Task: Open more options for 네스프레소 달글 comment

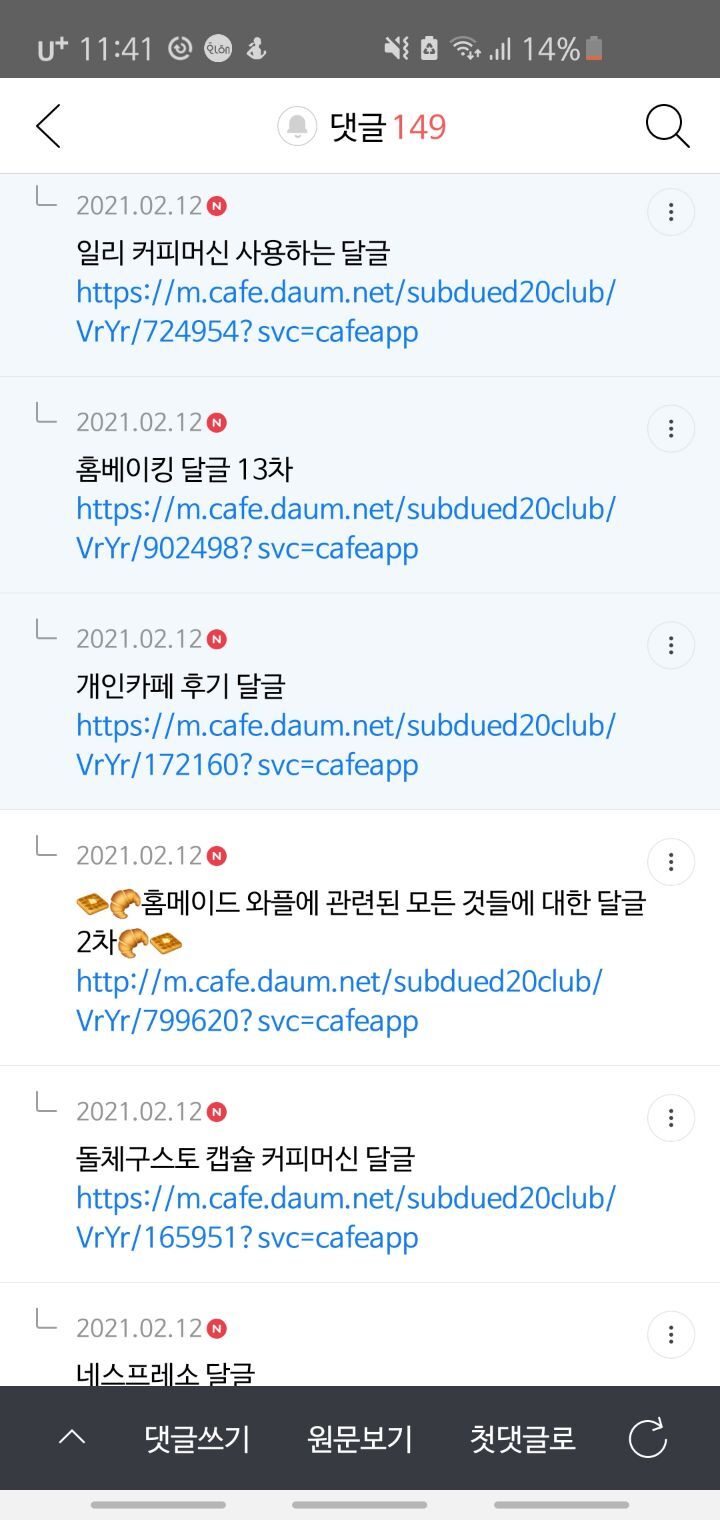Action: tap(671, 1334)
